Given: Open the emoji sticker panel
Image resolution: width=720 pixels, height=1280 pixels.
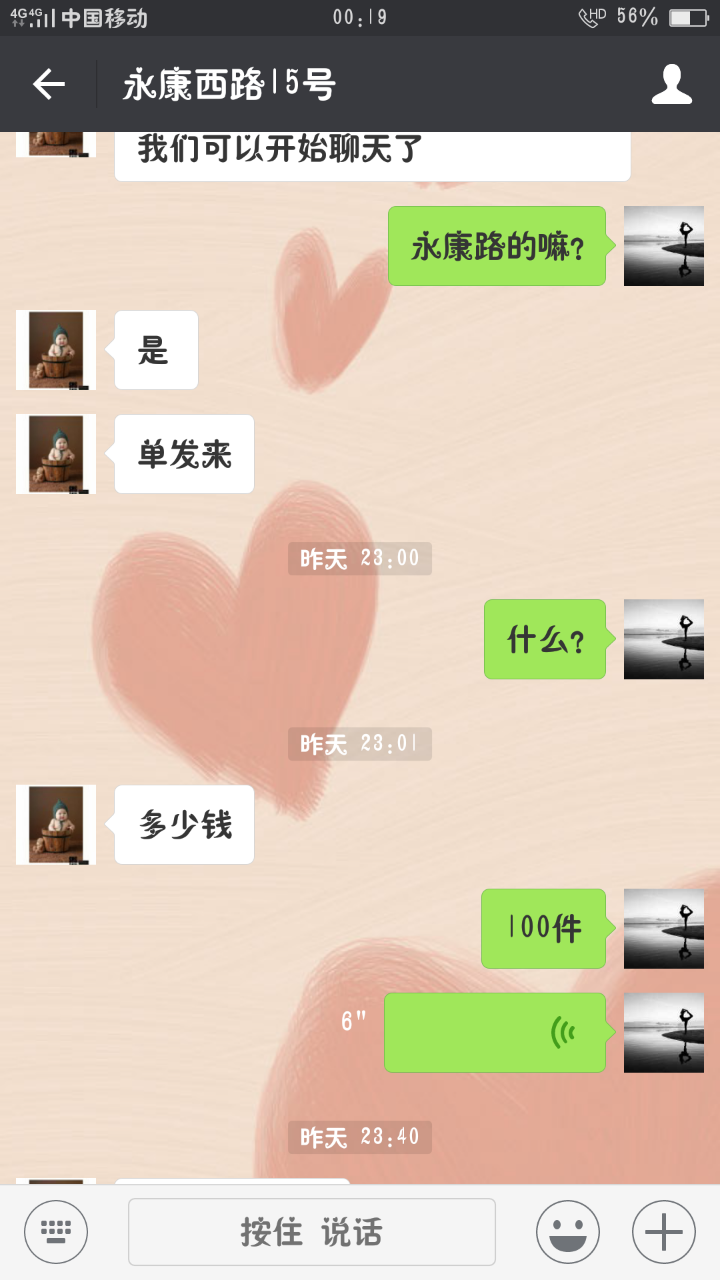Looking at the screenshot, I should [x=568, y=1232].
